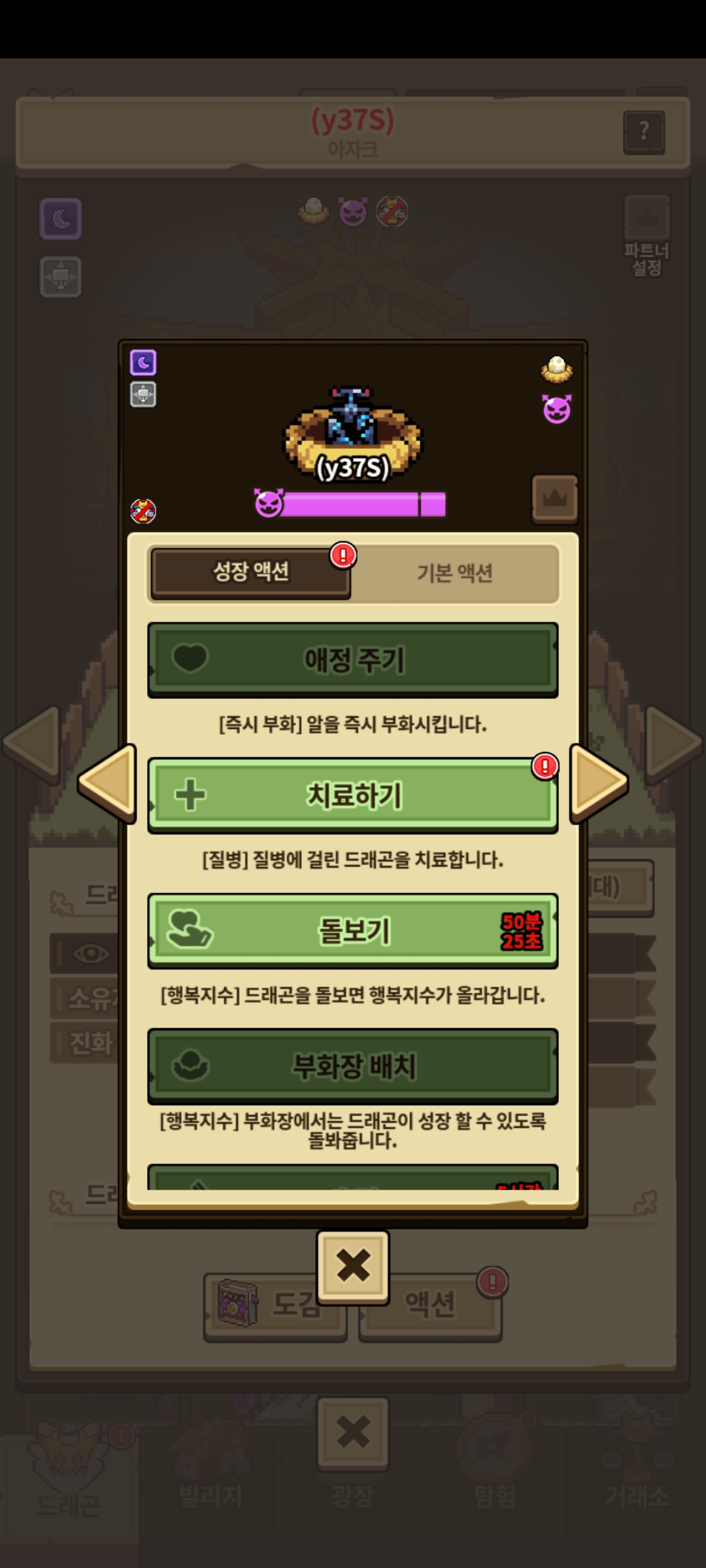The width and height of the screenshot is (706, 1568).
Task: Tap 돌보기 to care for the dragon
Action: click(353, 930)
